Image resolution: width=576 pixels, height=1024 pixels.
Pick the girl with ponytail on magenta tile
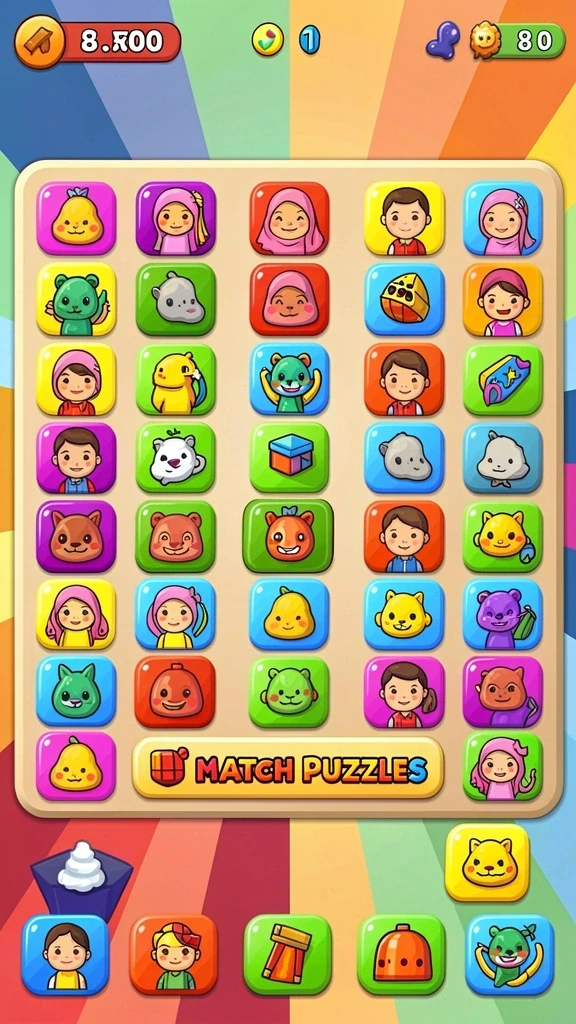pos(404,692)
